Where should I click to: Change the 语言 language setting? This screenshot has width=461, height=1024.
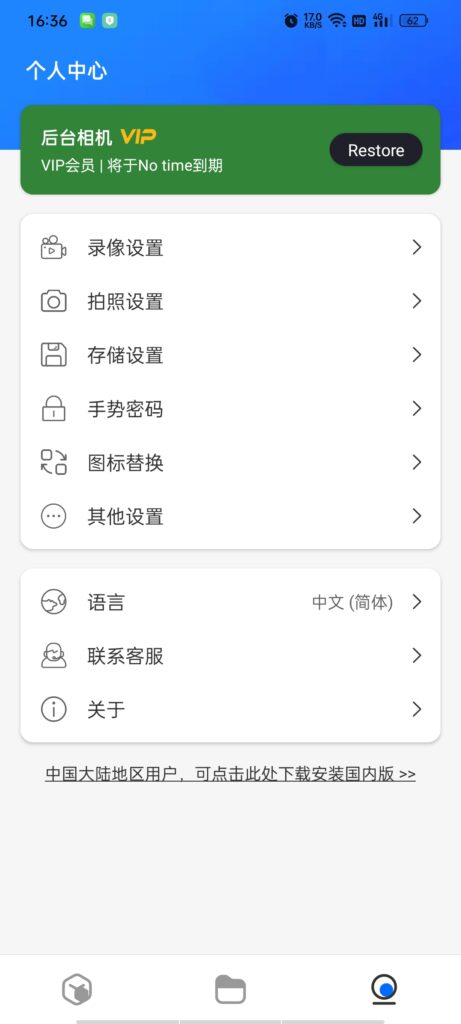click(x=230, y=602)
